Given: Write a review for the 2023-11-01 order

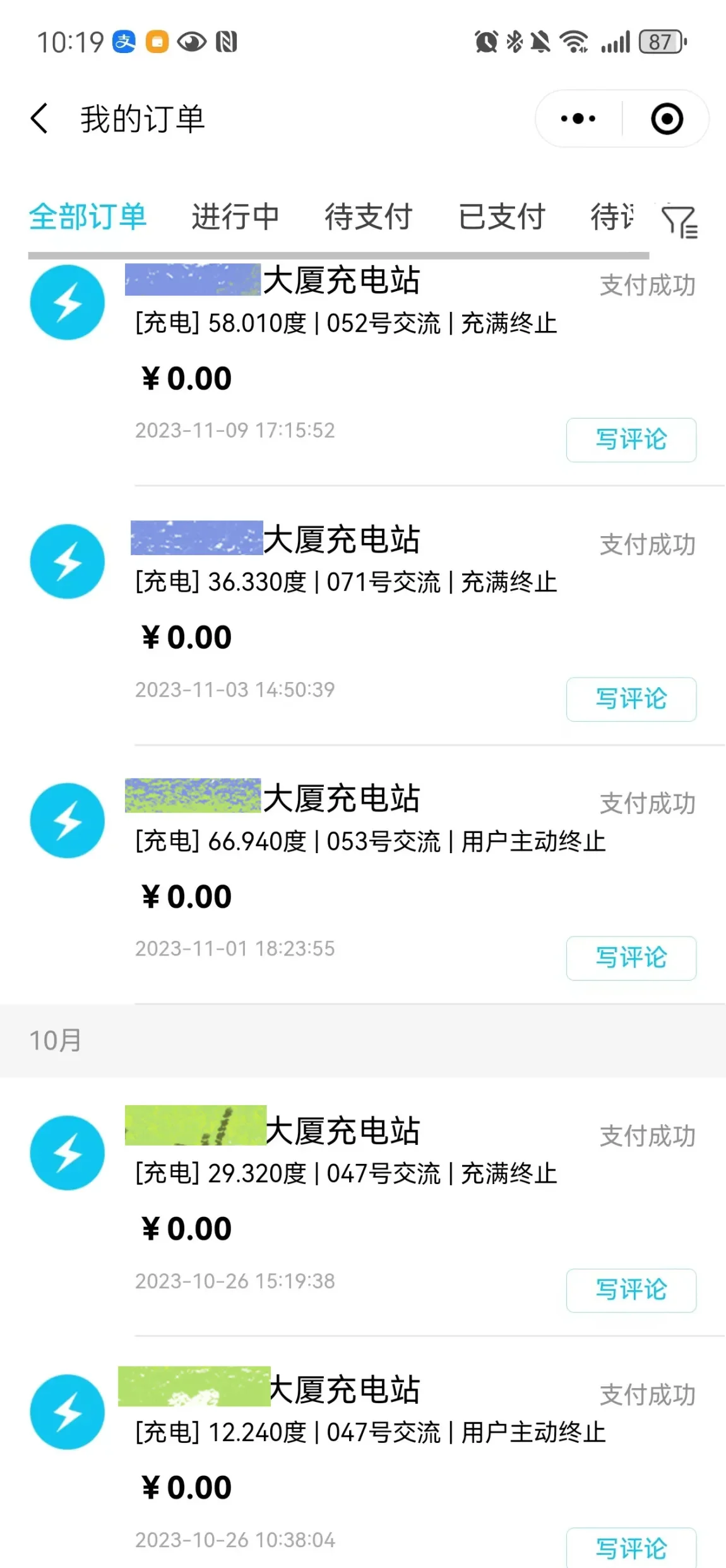Looking at the screenshot, I should point(631,958).
